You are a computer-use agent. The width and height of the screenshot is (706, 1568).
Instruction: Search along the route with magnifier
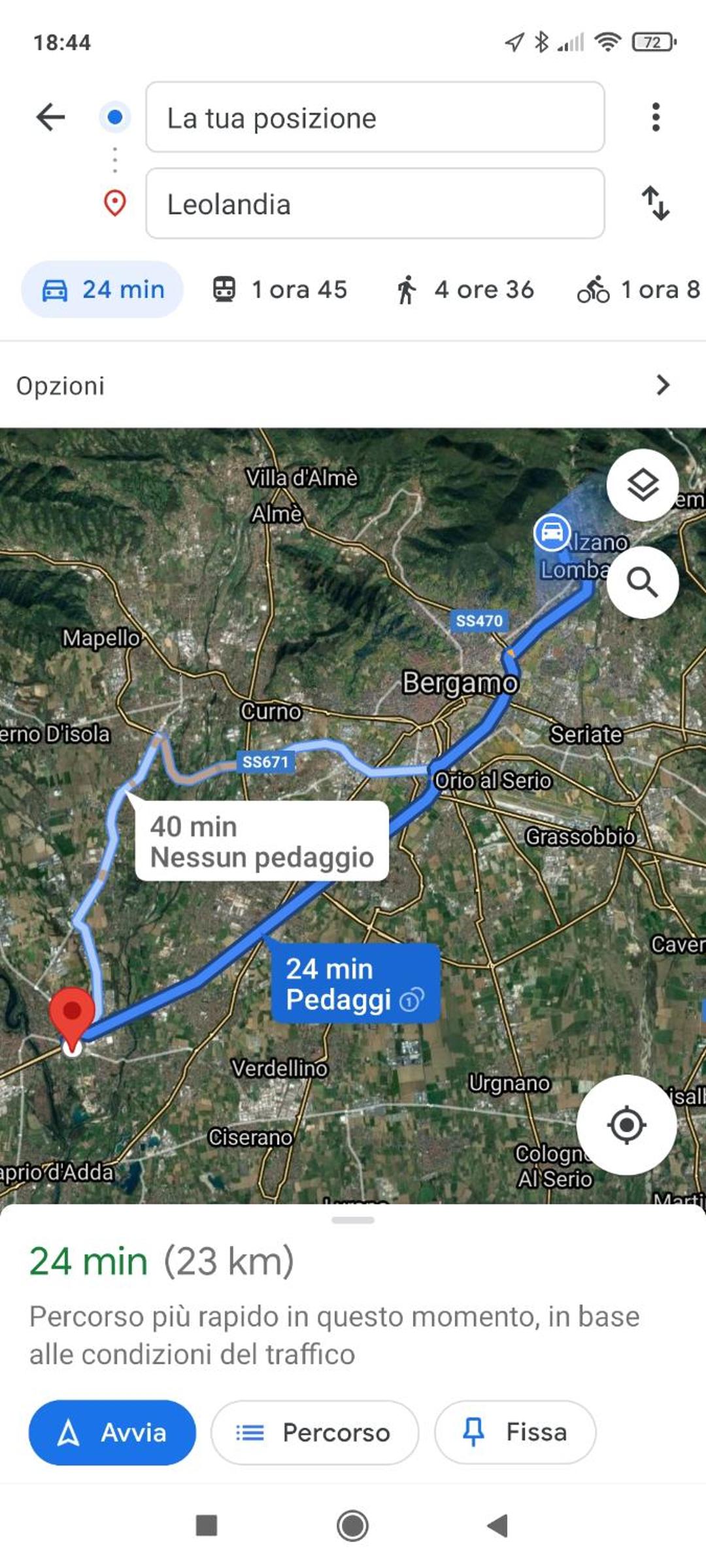click(x=643, y=581)
